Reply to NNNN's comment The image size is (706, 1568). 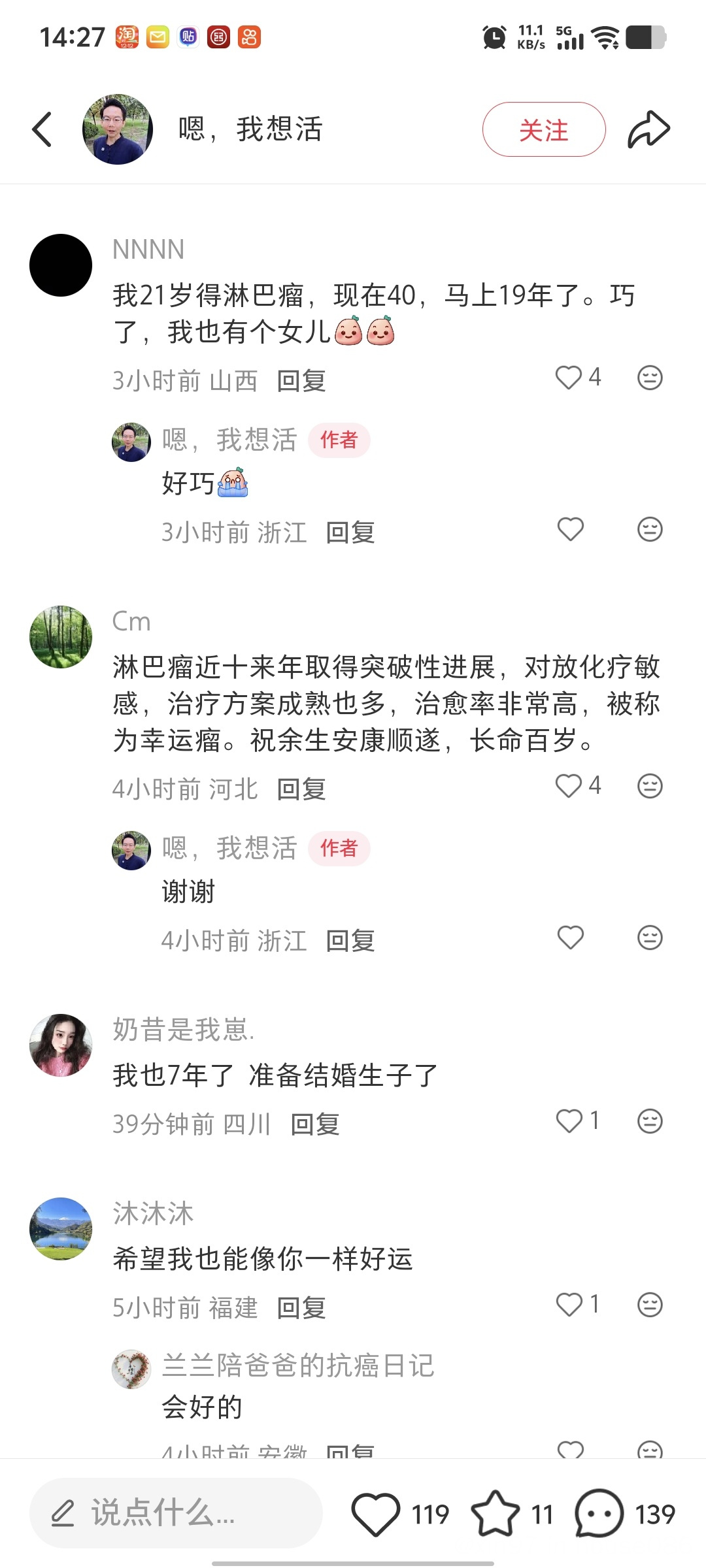301,380
